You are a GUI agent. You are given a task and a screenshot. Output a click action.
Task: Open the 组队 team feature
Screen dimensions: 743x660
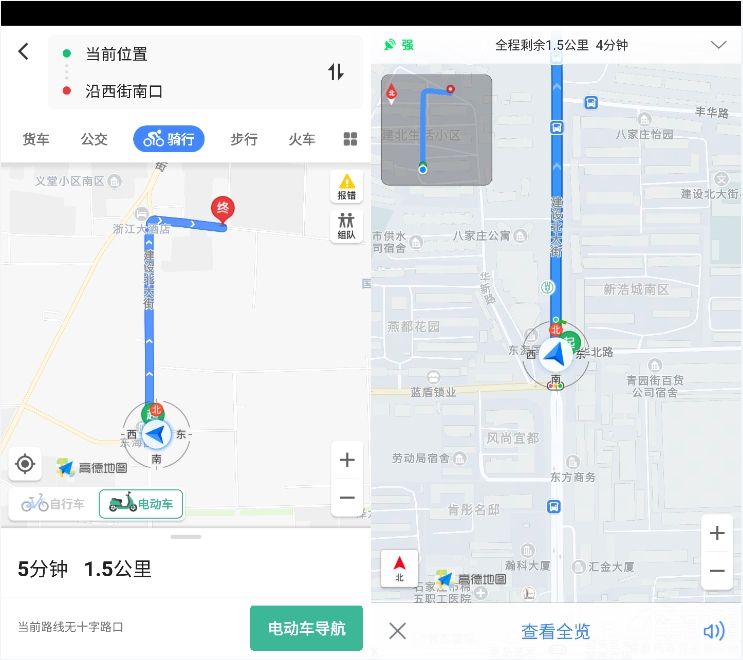346,227
